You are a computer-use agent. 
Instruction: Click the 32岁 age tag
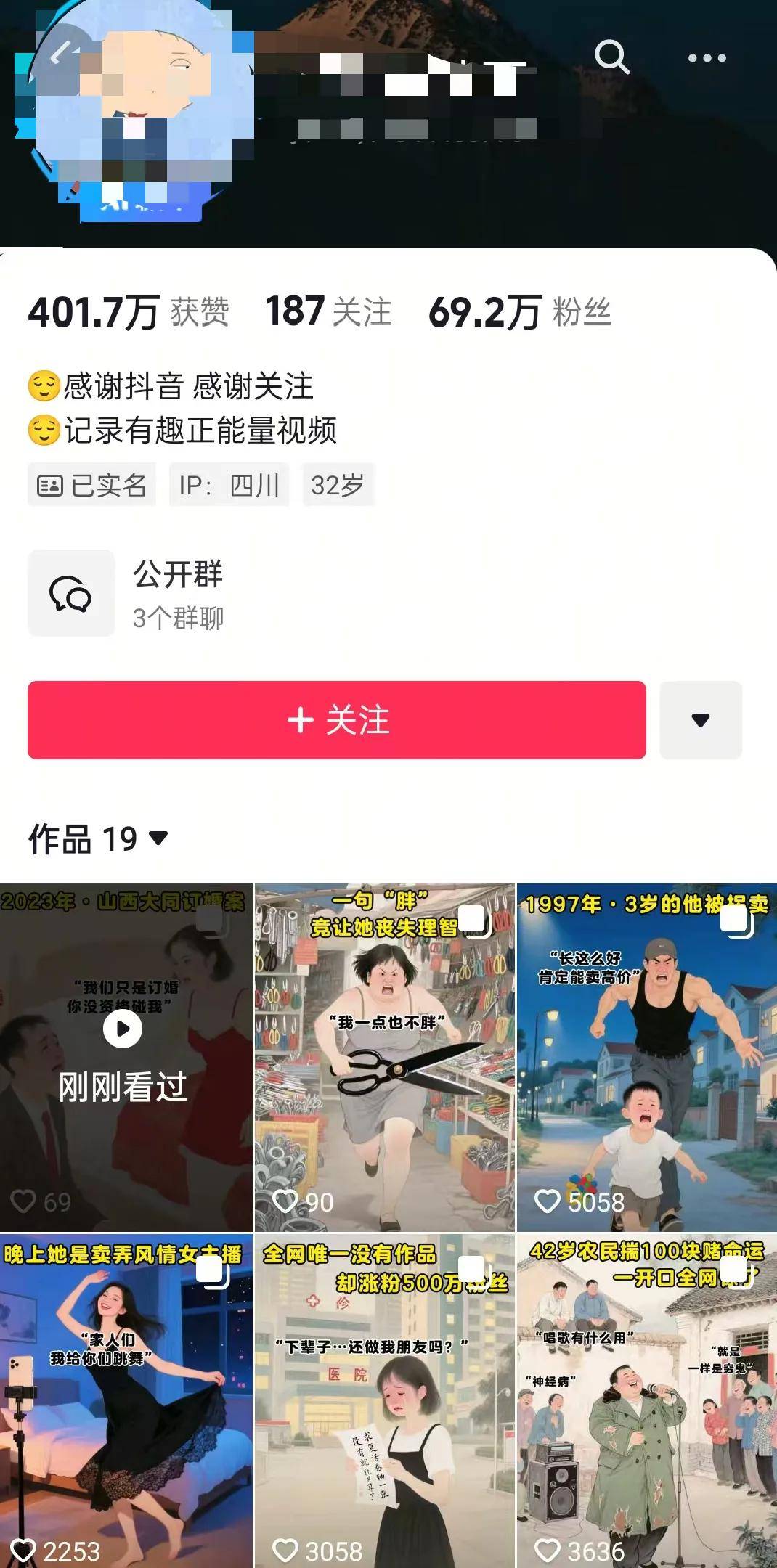[x=338, y=485]
